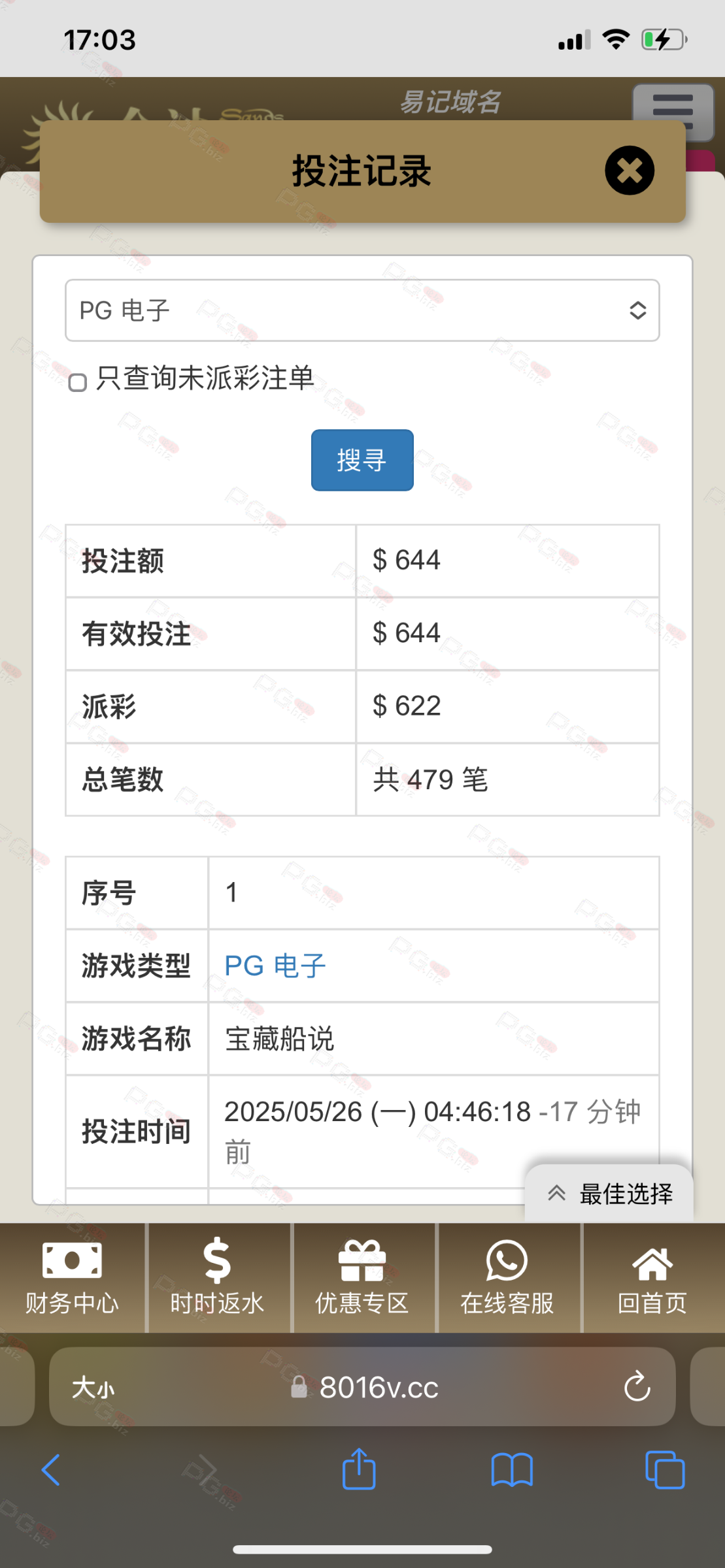Switch to 优惠专区 promotions
725x1568 pixels.
tap(362, 1278)
